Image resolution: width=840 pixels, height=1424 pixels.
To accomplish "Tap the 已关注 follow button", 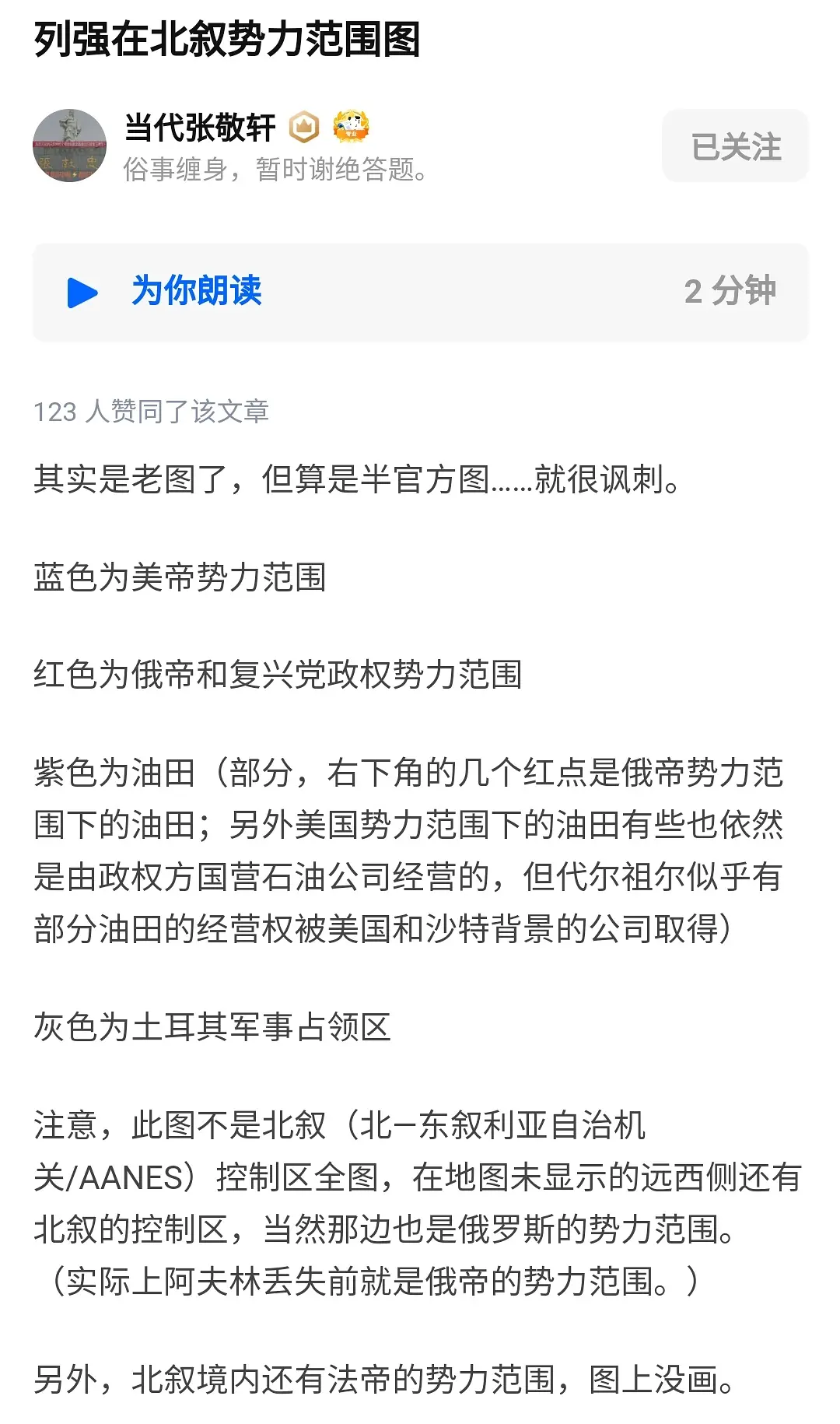I will click(x=735, y=146).
